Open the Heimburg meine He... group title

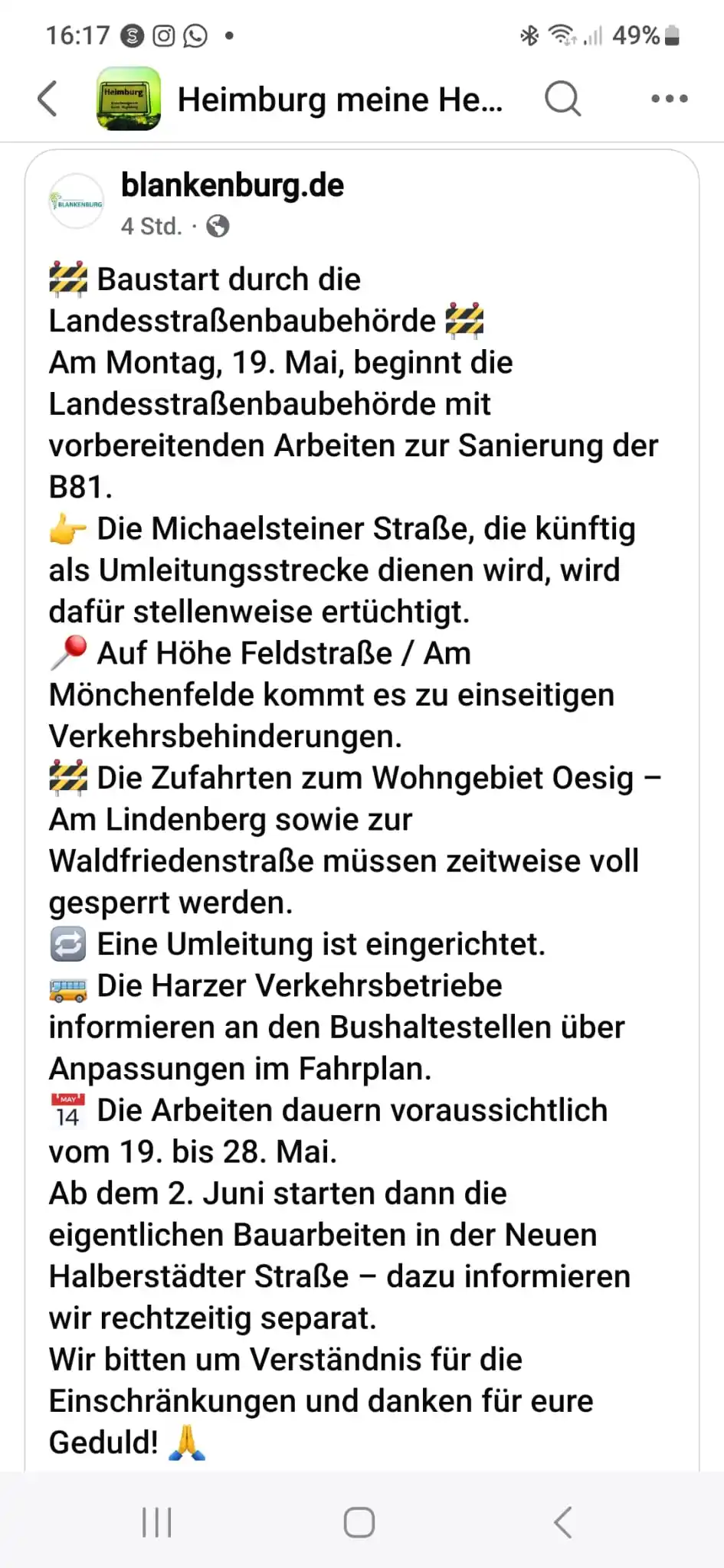point(339,100)
